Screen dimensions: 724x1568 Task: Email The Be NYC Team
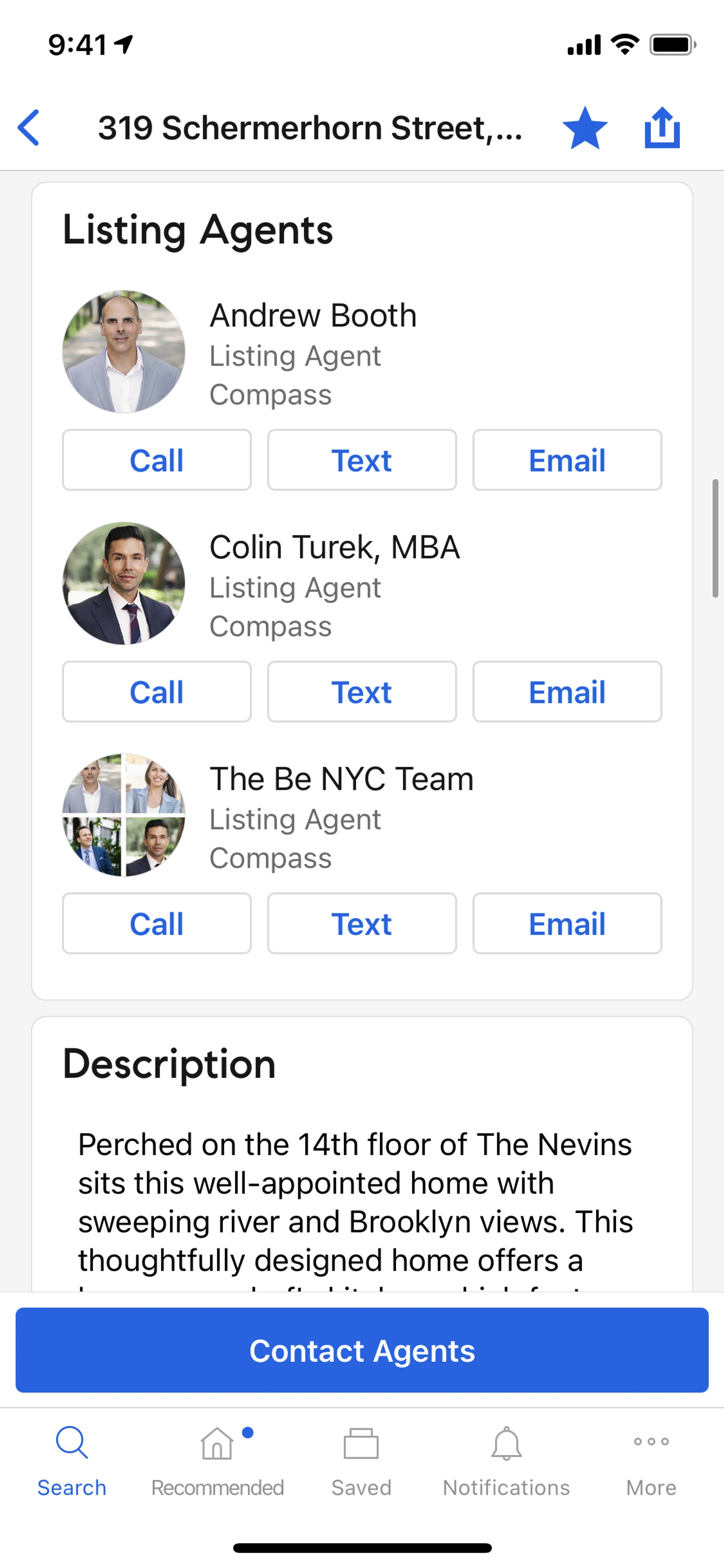(x=567, y=924)
